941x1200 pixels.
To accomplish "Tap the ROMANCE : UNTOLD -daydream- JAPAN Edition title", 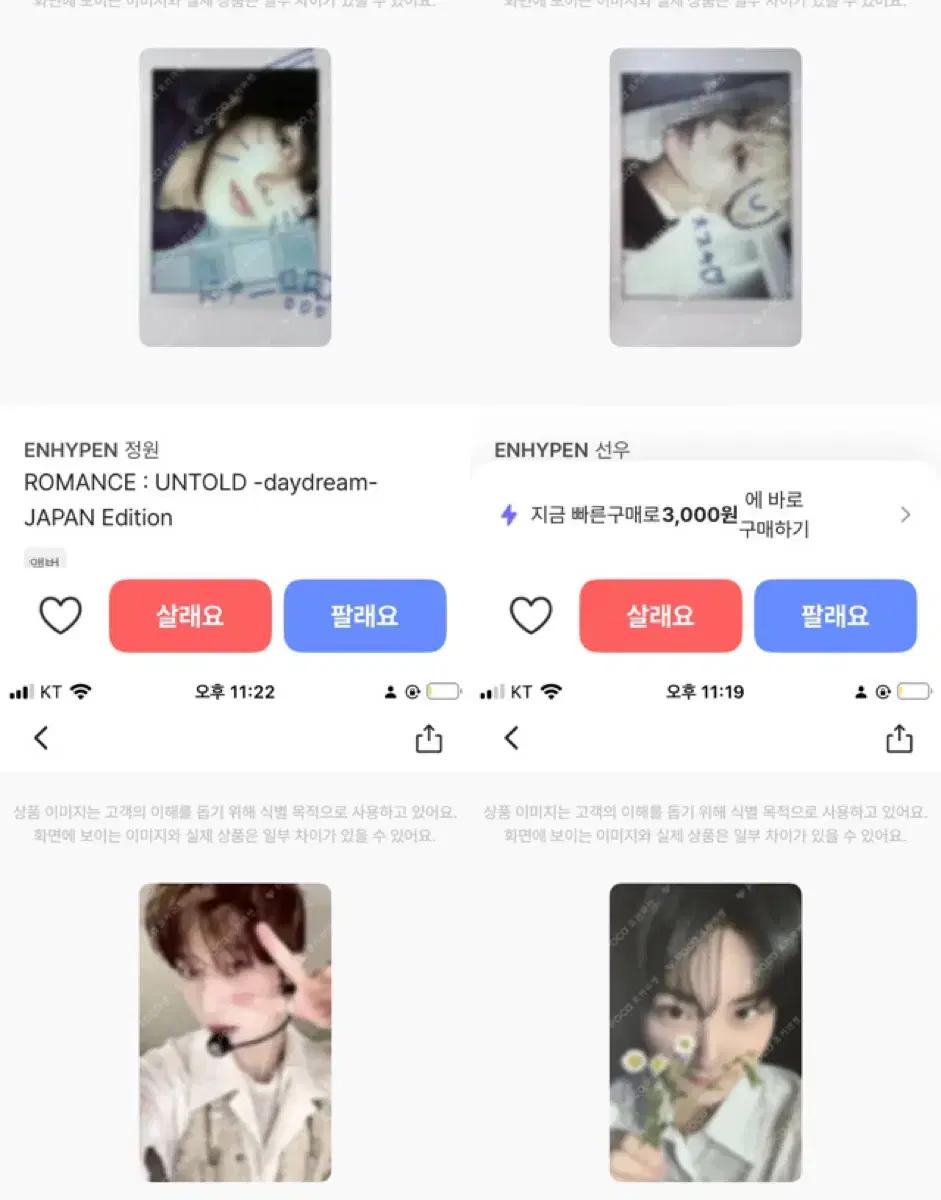I will click(201, 500).
